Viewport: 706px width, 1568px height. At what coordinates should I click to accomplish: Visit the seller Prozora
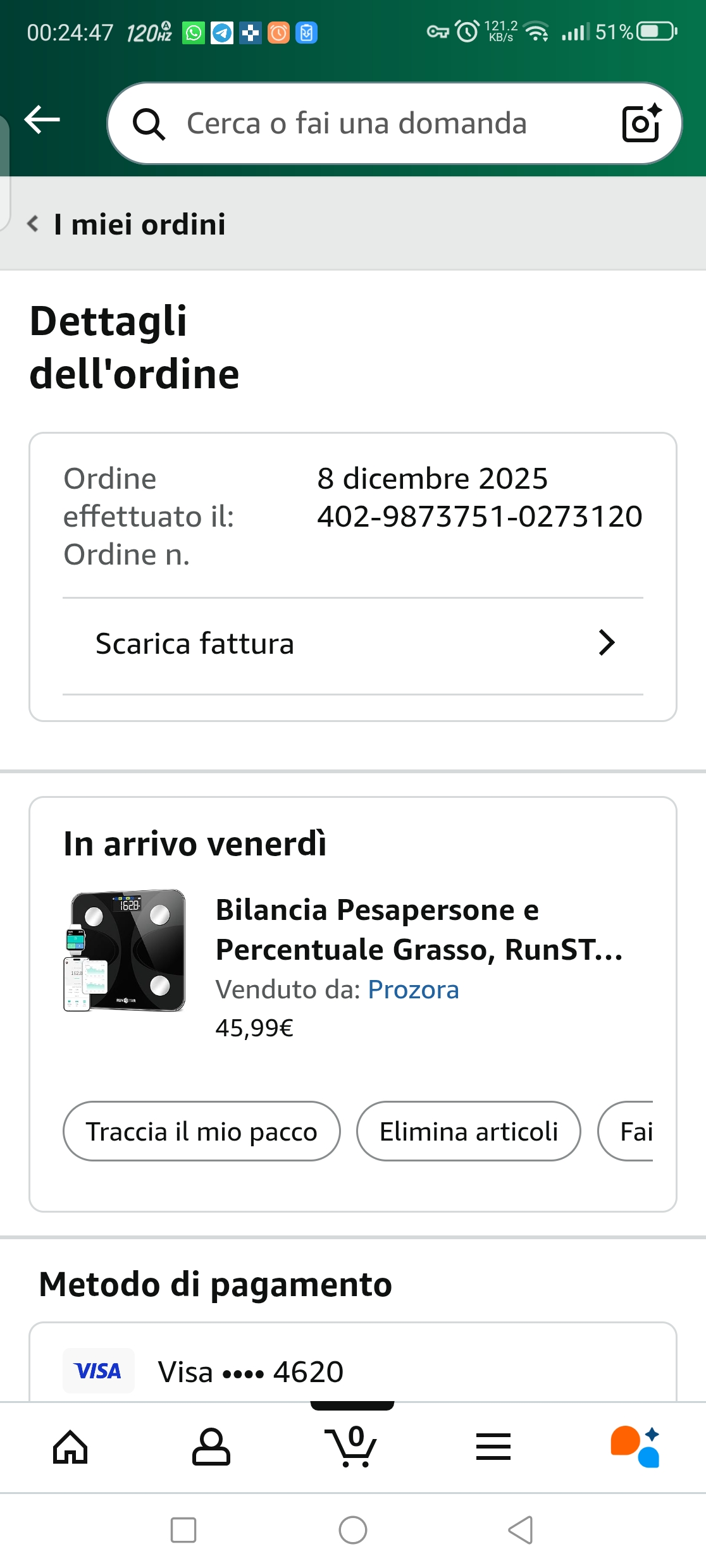413,990
